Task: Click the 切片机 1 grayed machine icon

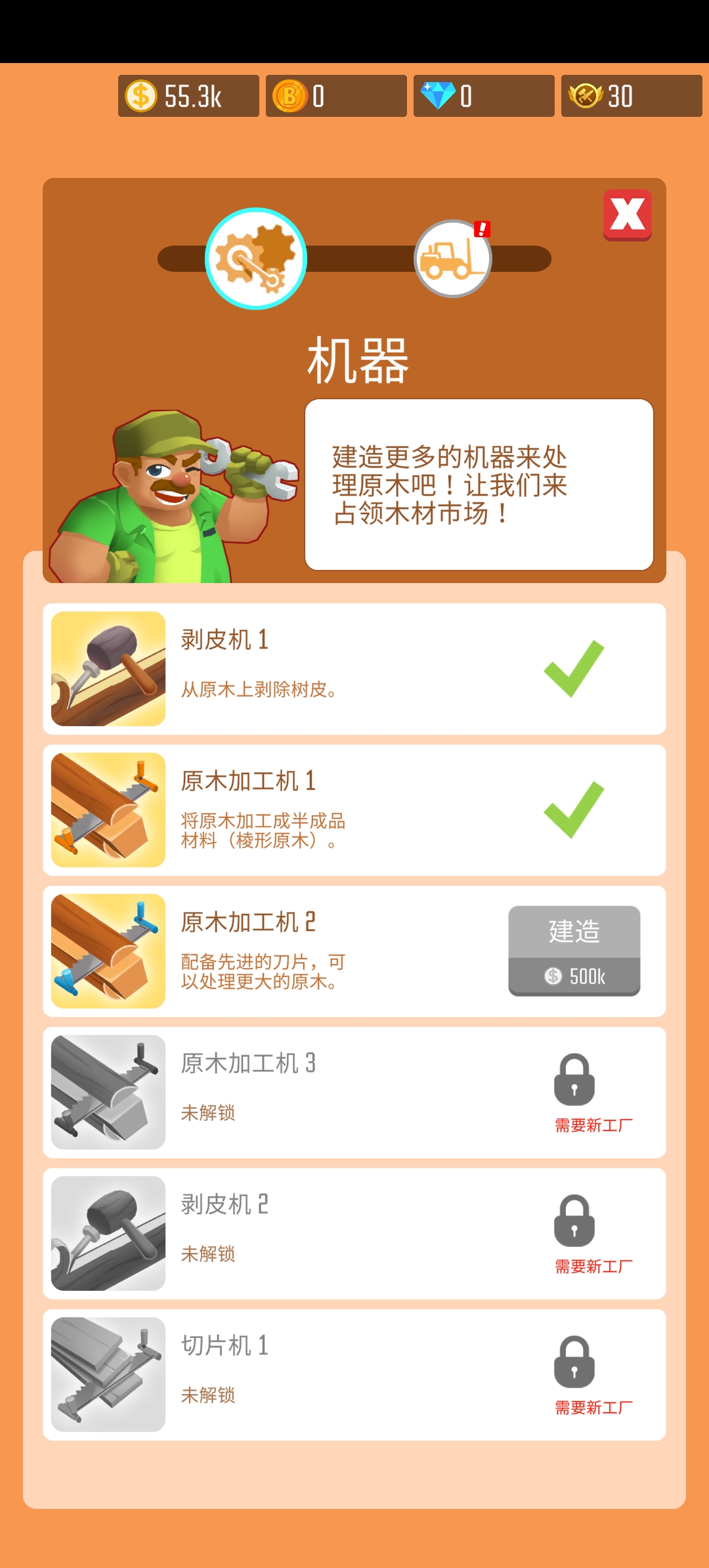Action: pyautogui.click(x=107, y=1376)
